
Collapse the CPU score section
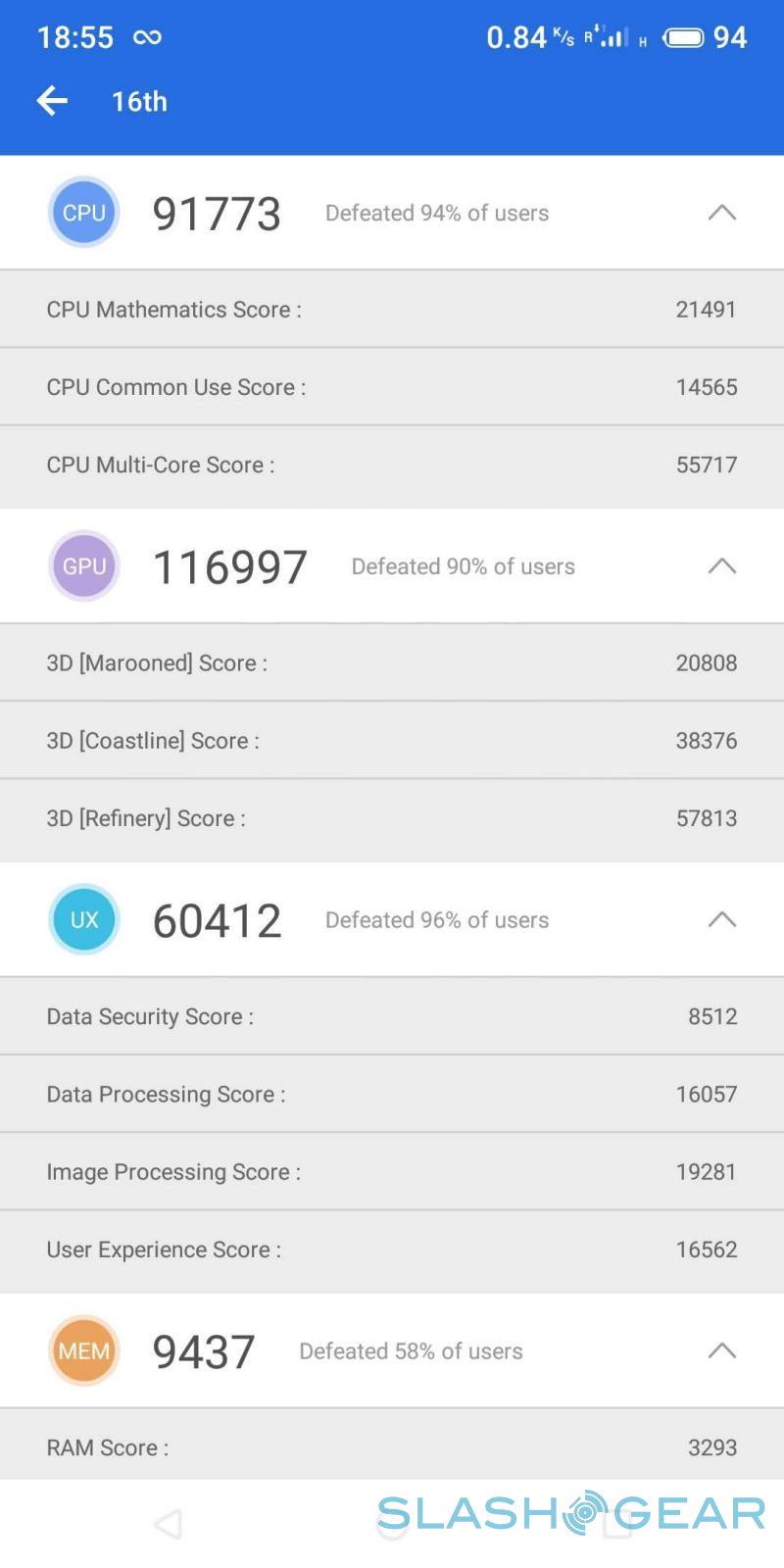pos(721,213)
